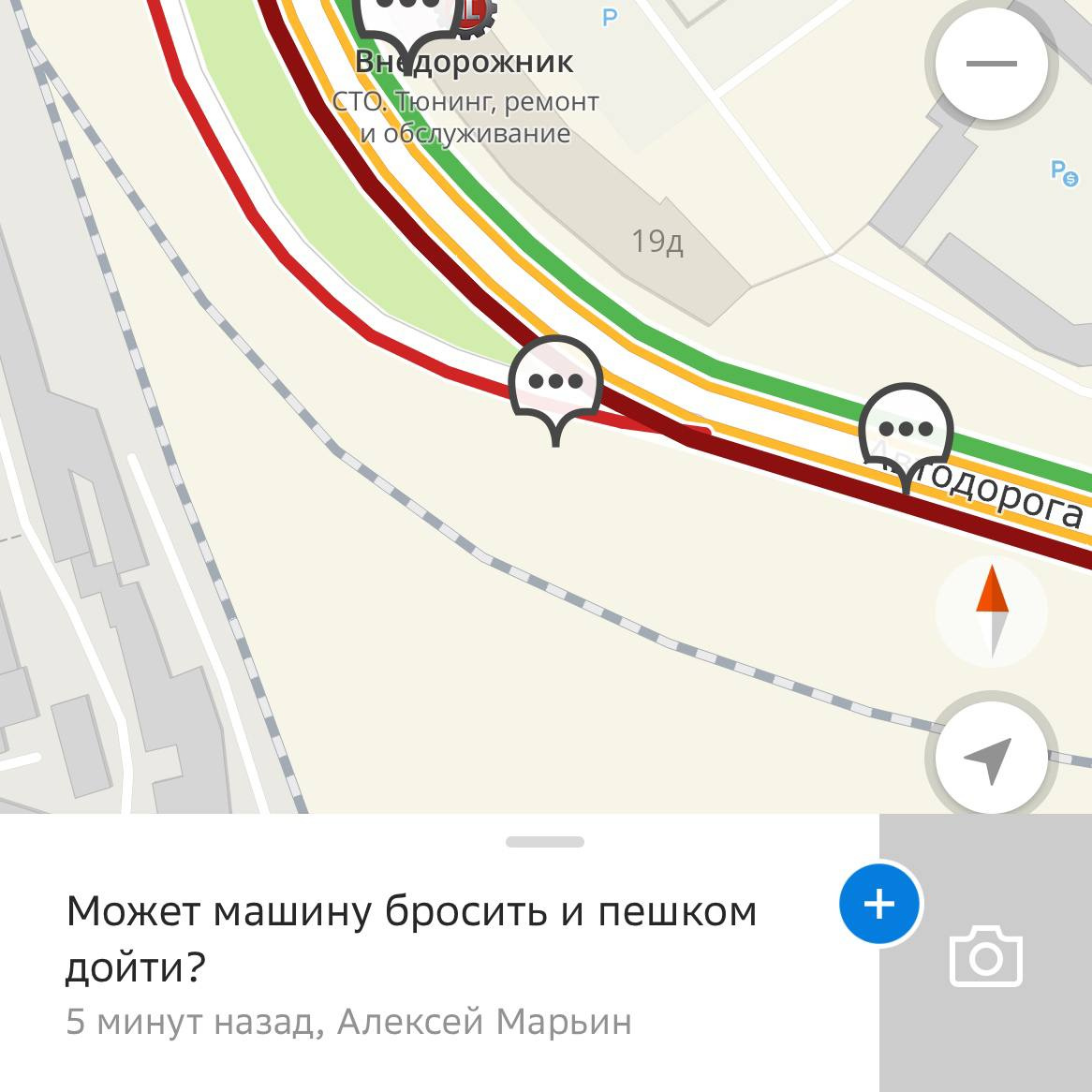Open Алексей Марьин's comment about leaving the car

point(411,937)
